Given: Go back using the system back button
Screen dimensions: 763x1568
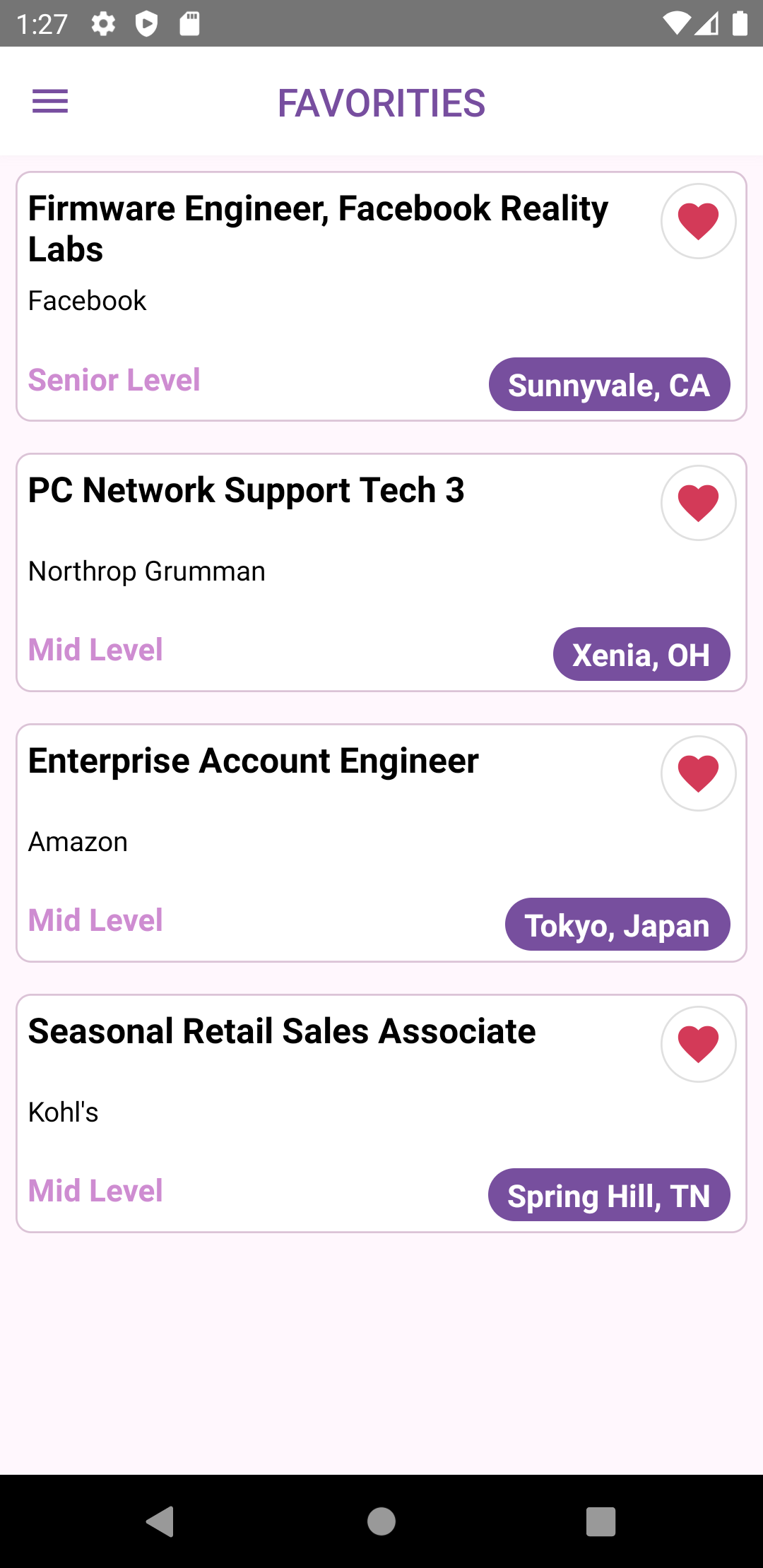Looking at the screenshot, I should tap(160, 1521).
